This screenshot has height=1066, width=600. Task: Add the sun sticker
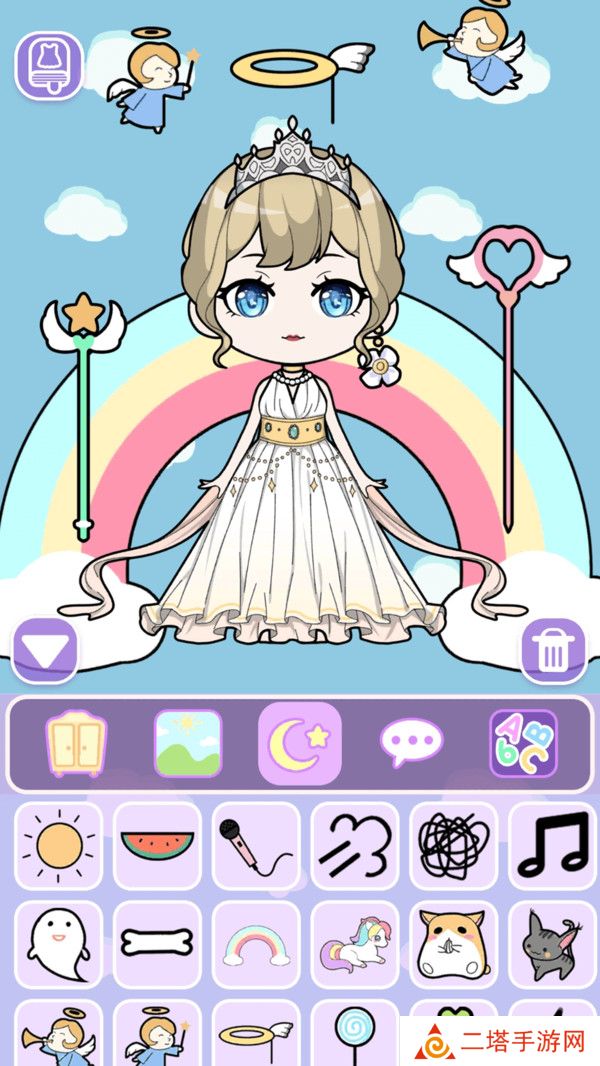(59, 846)
